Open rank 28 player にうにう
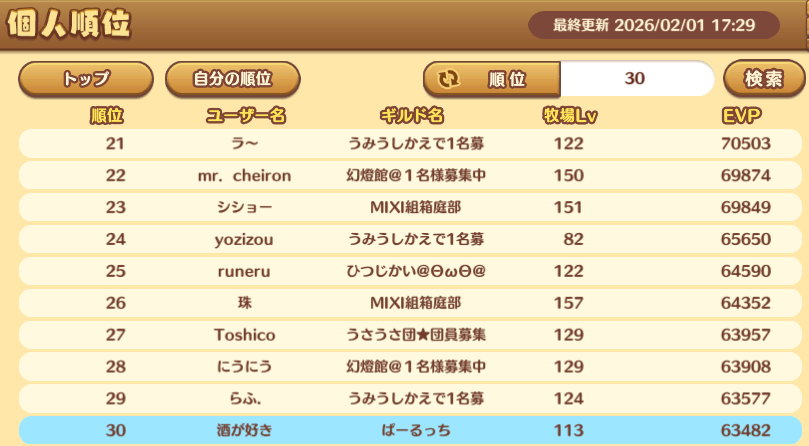Viewport: 809px width, 446px height. coord(245,366)
